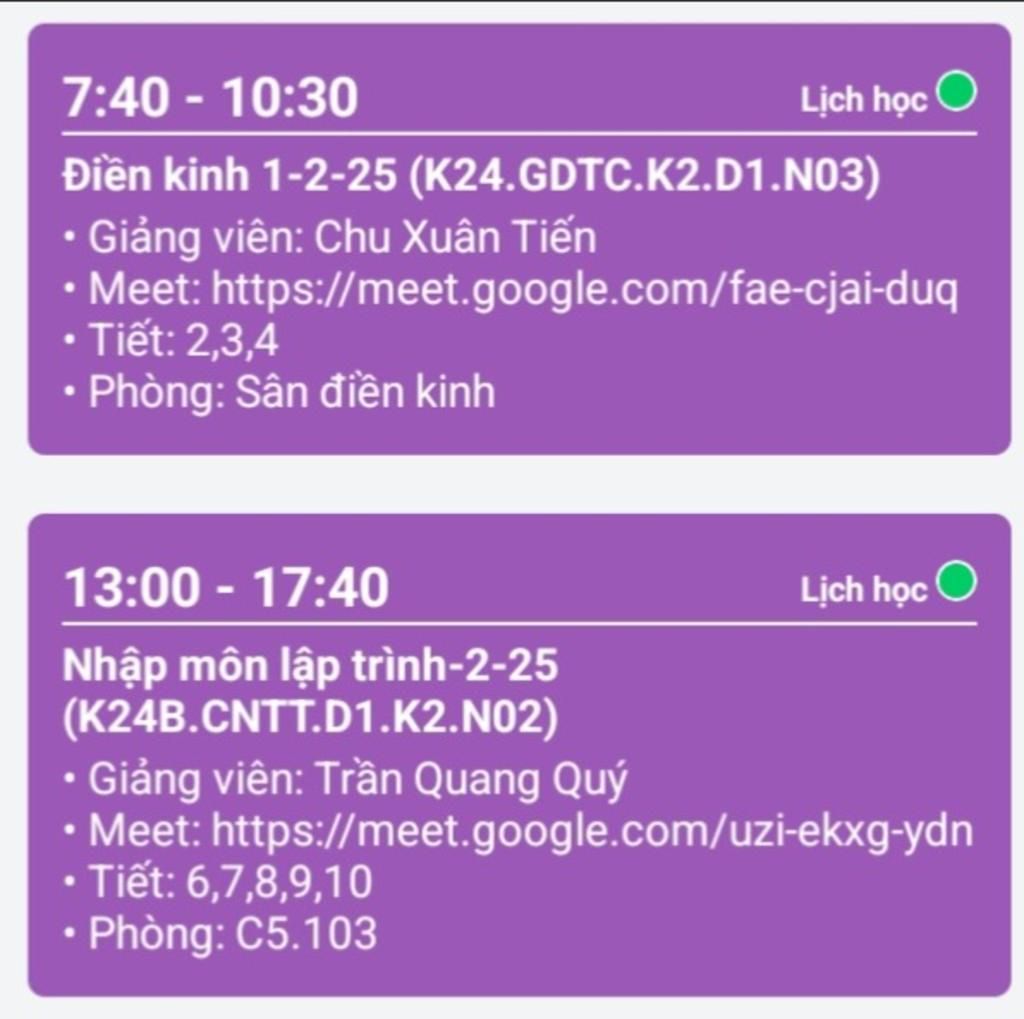Open the Meet link fae-cjai-duq
1024x1019 pixels.
point(585,290)
